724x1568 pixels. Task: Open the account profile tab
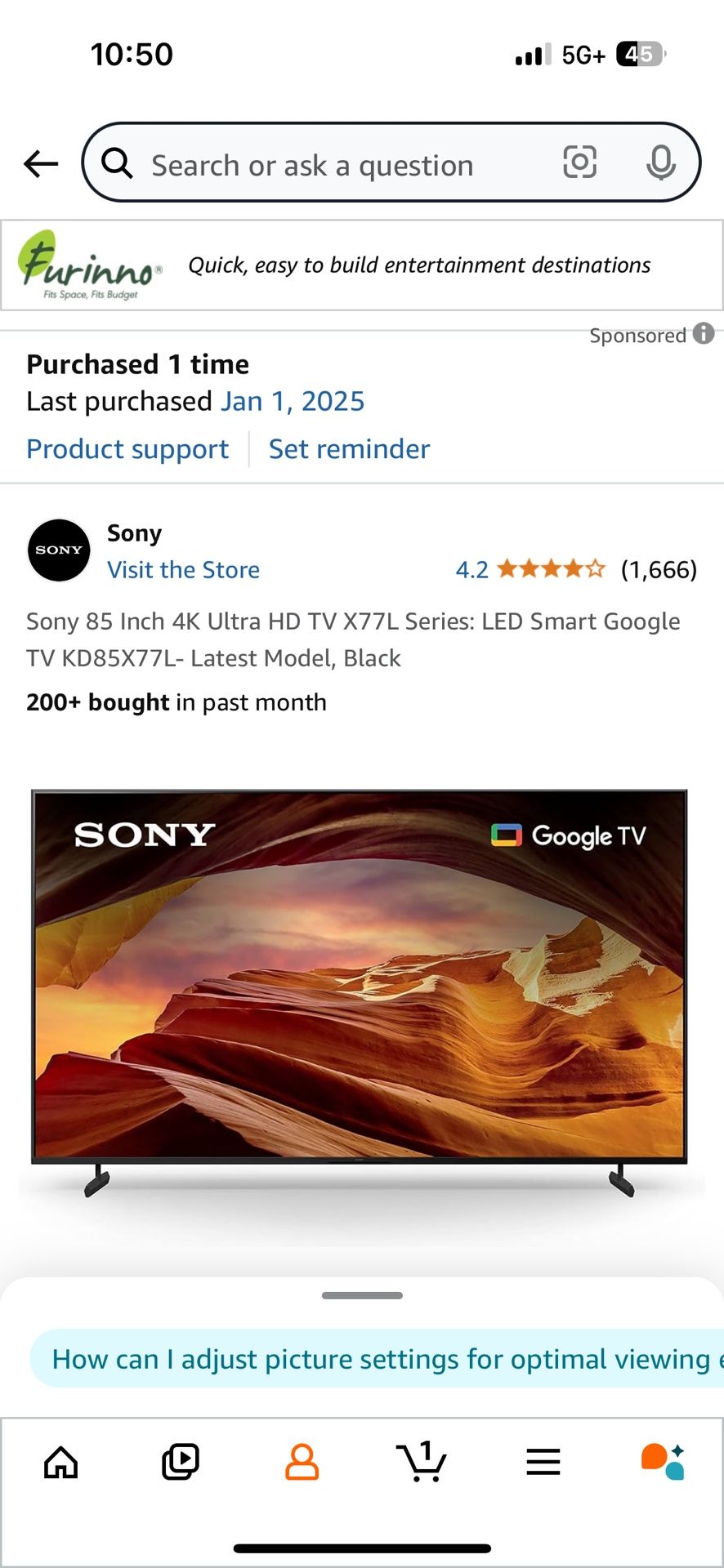(x=302, y=1462)
